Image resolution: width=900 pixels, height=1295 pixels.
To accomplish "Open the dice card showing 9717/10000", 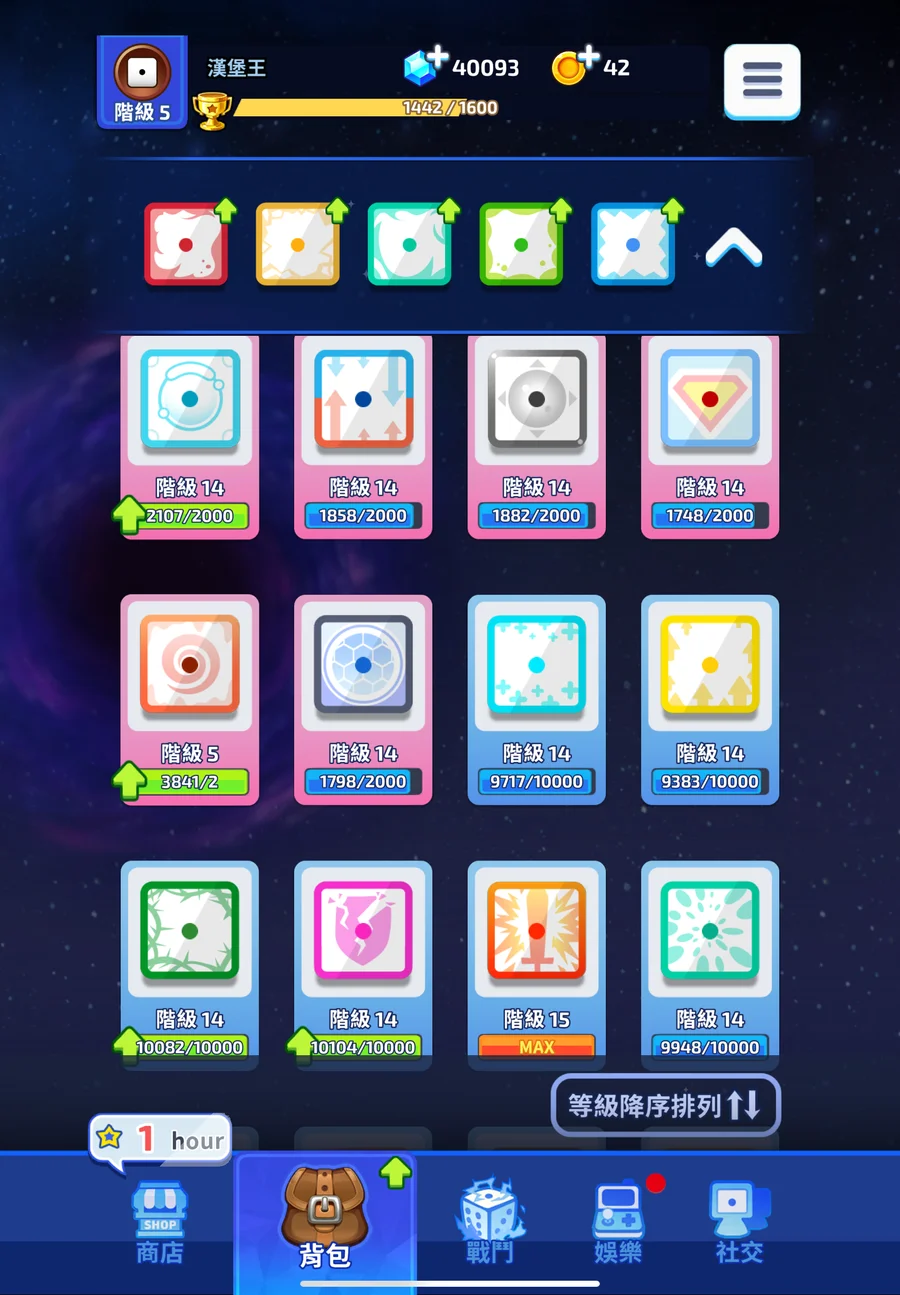I will click(x=536, y=699).
